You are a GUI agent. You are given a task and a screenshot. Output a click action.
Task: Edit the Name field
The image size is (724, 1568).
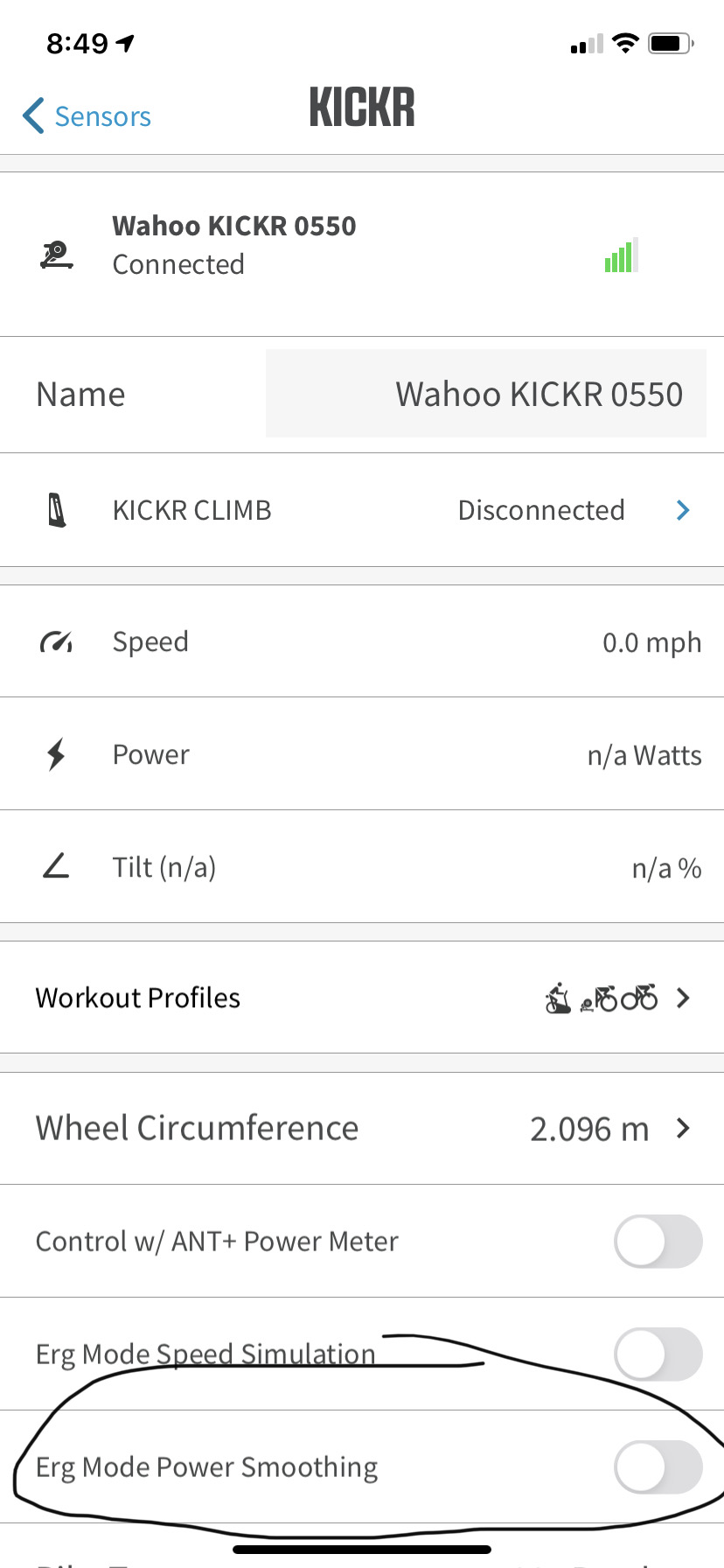tap(486, 394)
